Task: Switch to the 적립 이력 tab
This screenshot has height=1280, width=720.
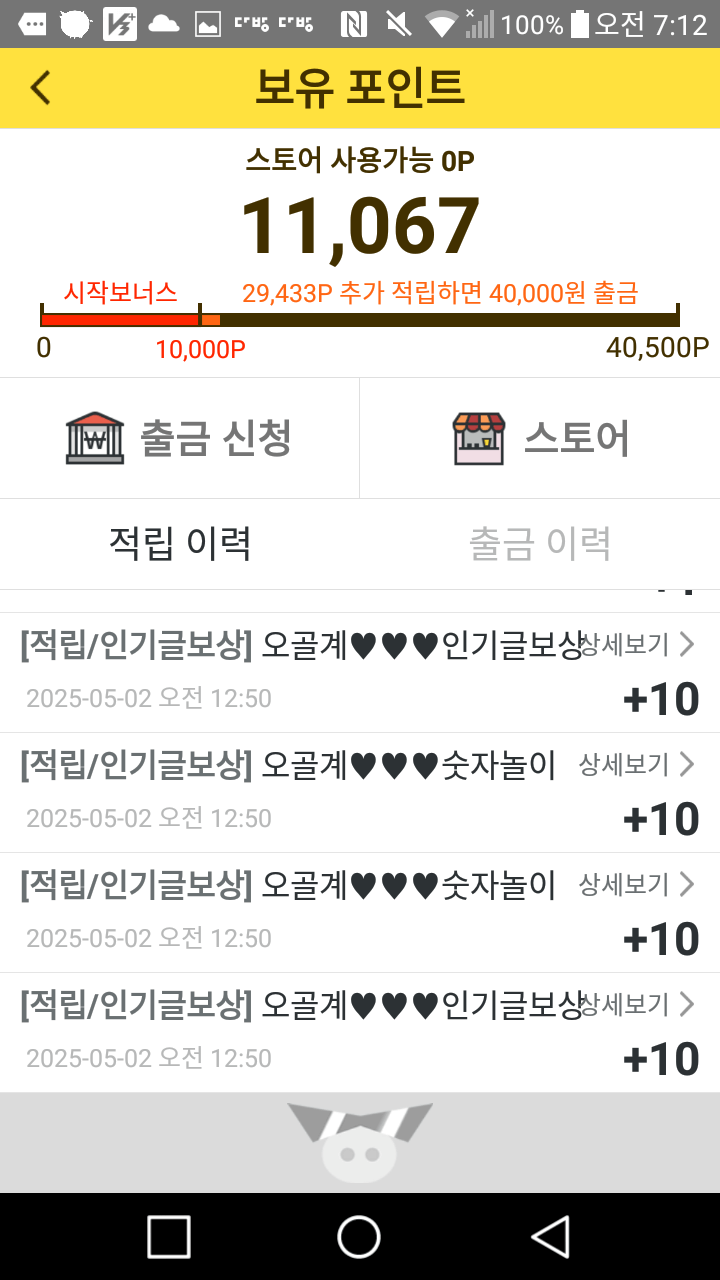Action: tap(180, 544)
